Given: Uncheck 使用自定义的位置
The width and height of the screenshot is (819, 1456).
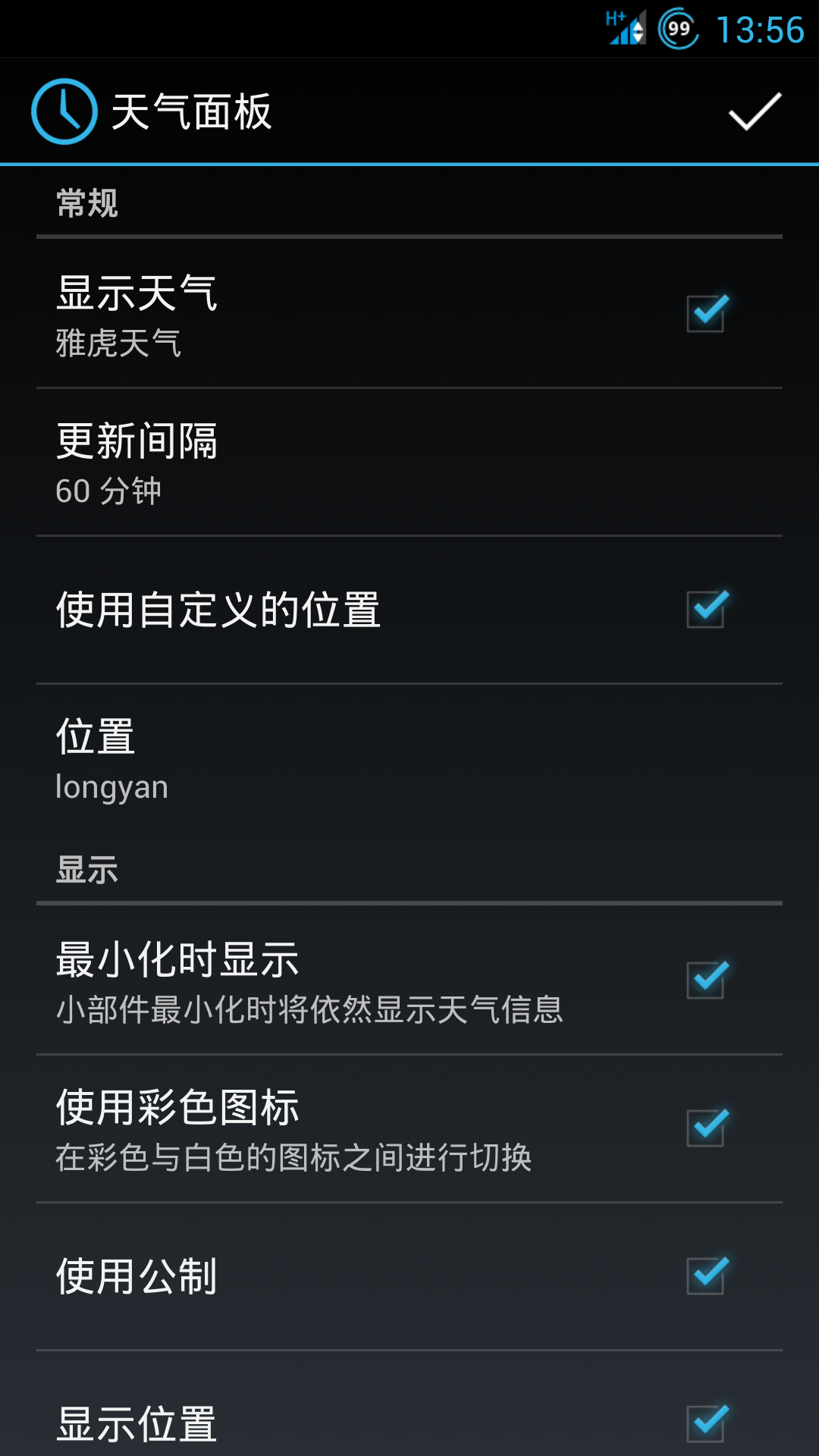Looking at the screenshot, I should 708,609.
